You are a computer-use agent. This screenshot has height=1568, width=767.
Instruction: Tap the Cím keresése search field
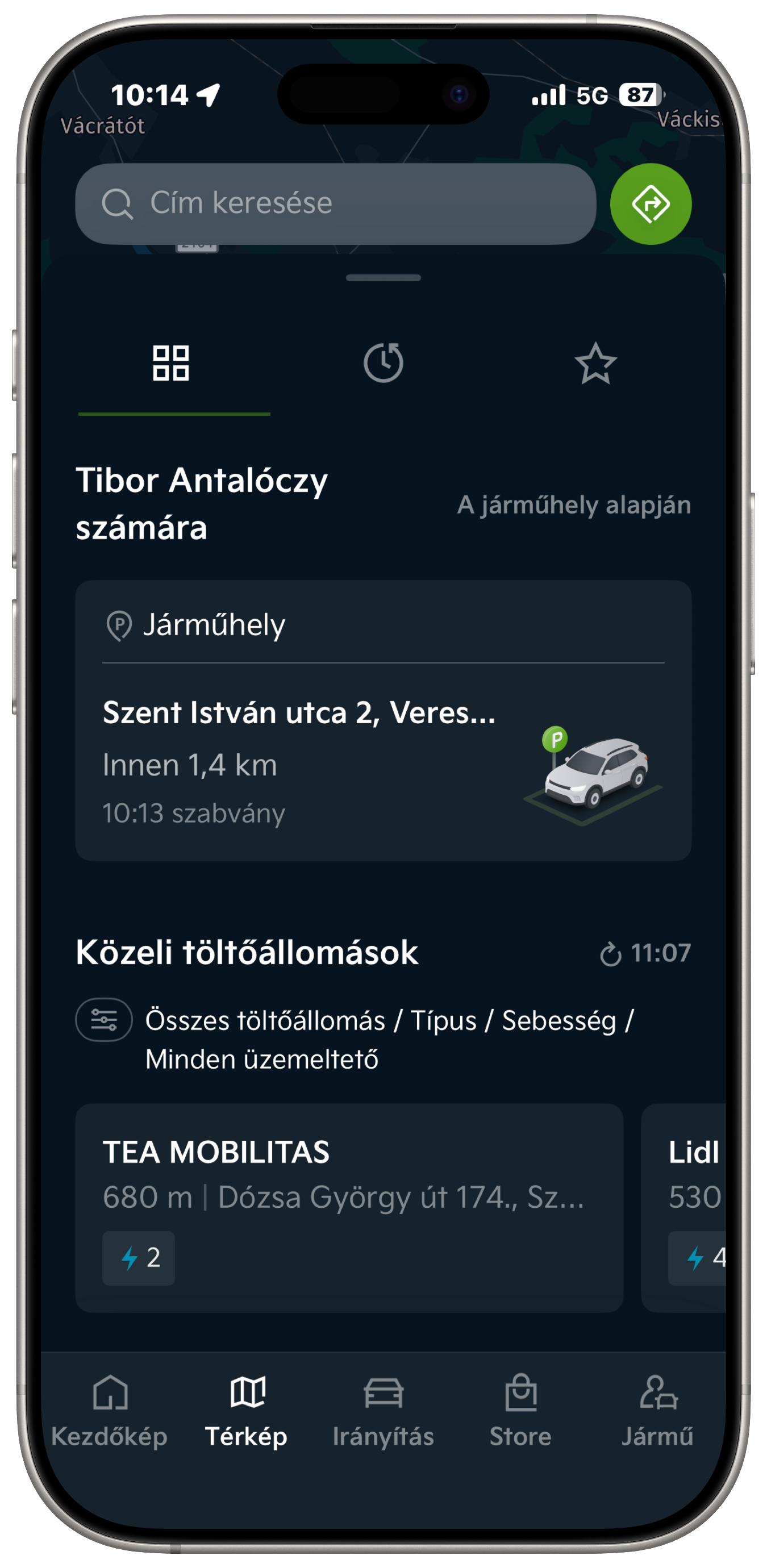click(x=335, y=203)
